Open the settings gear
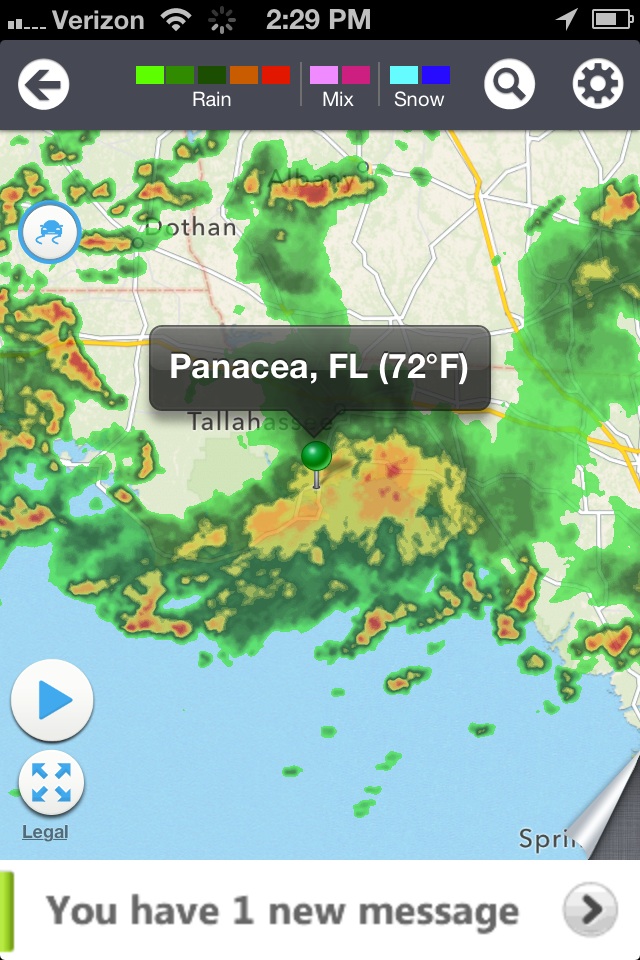This screenshot has height=960, width=640. [597, 85]
